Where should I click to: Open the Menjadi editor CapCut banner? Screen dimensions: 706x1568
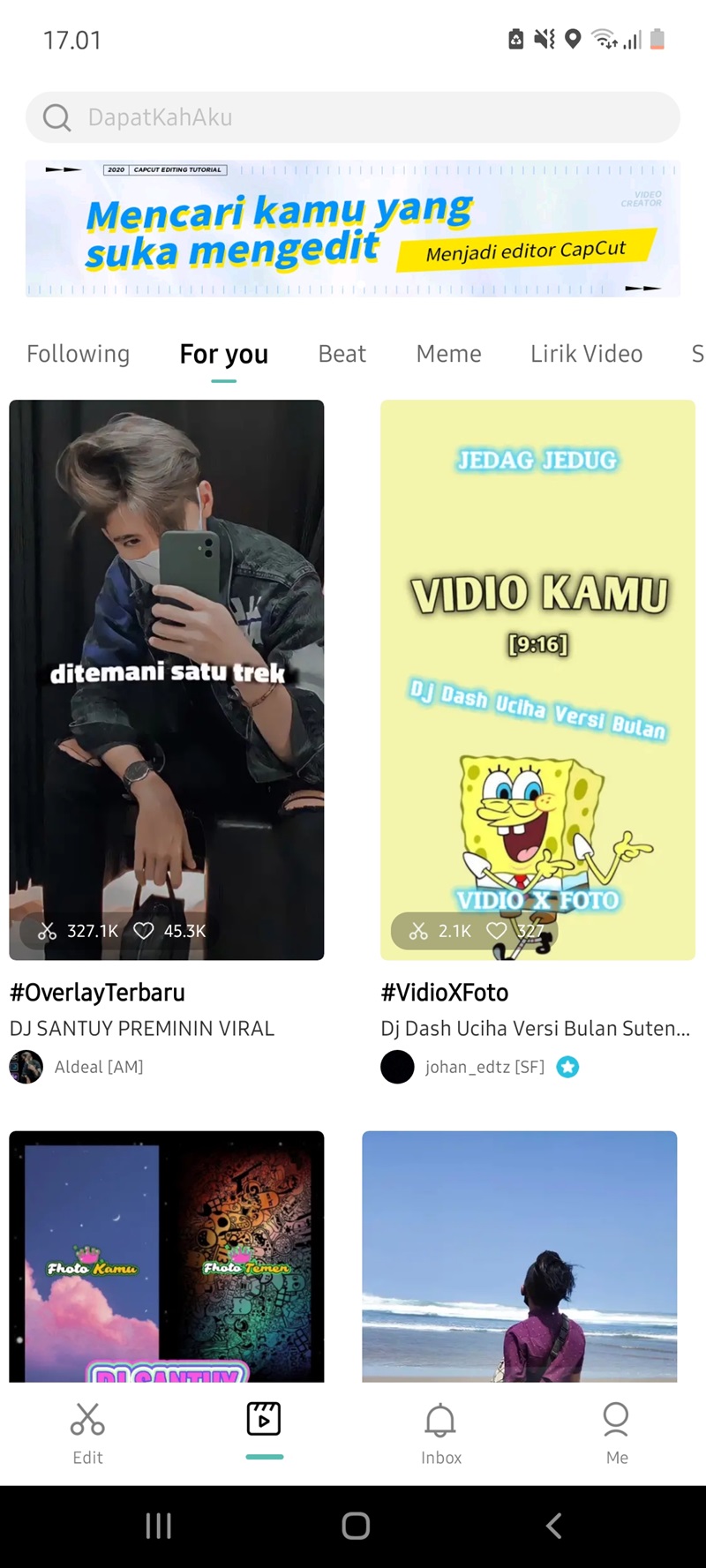tap(353, 229)
